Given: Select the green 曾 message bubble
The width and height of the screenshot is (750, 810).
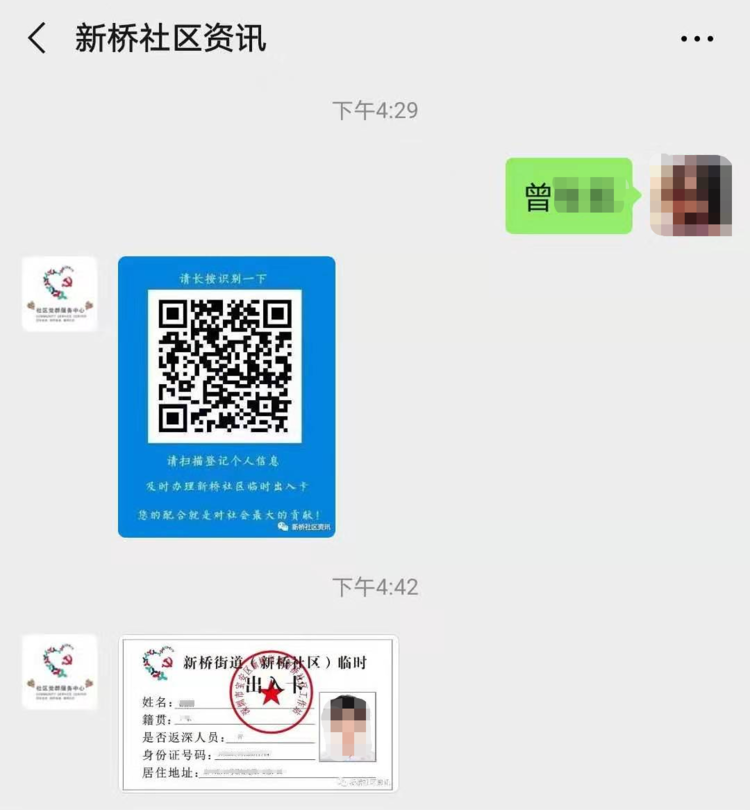Looking at the screenshot, I should [568, 196].
